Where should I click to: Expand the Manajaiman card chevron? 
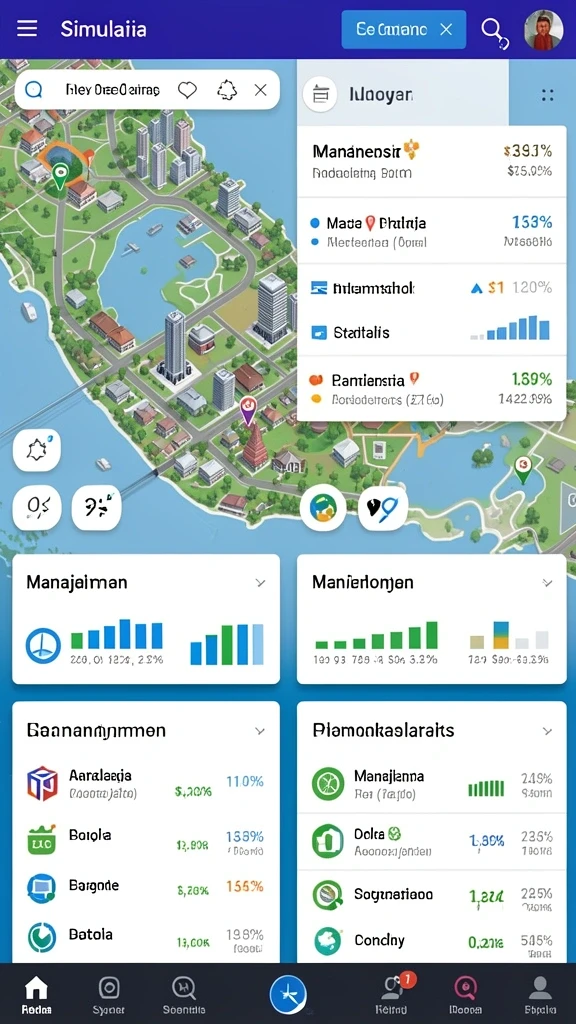tap(261, 583)
